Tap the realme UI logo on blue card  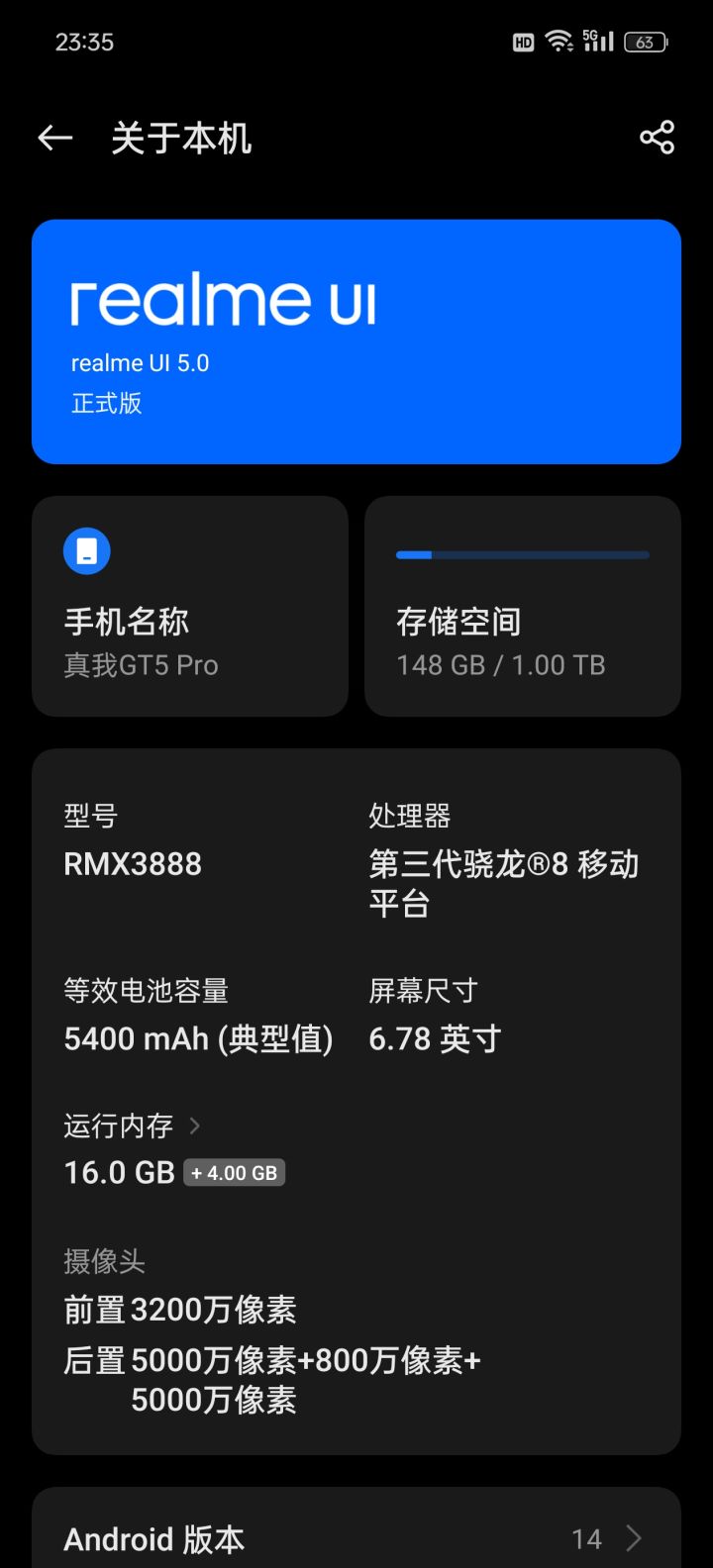[224, 301]
